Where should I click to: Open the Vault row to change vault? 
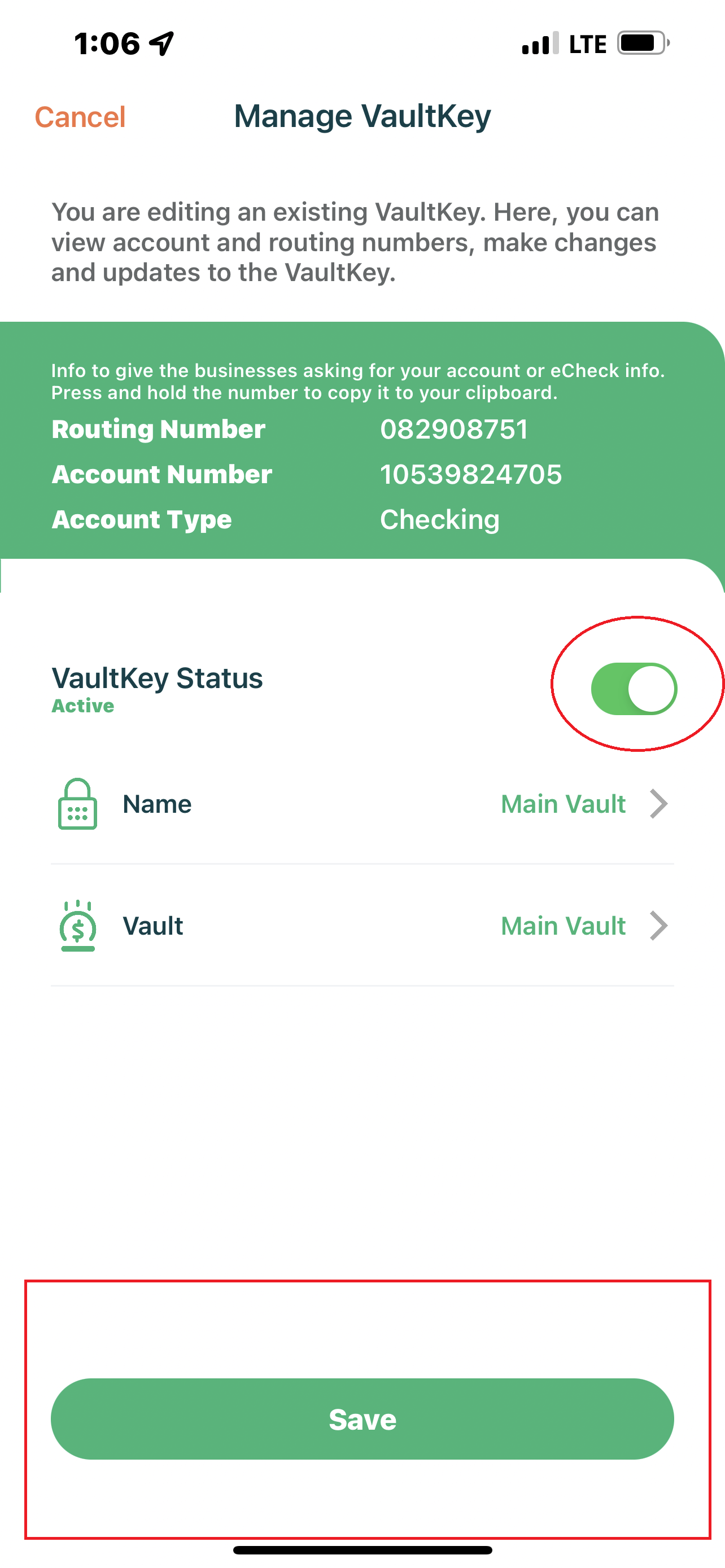362,926
